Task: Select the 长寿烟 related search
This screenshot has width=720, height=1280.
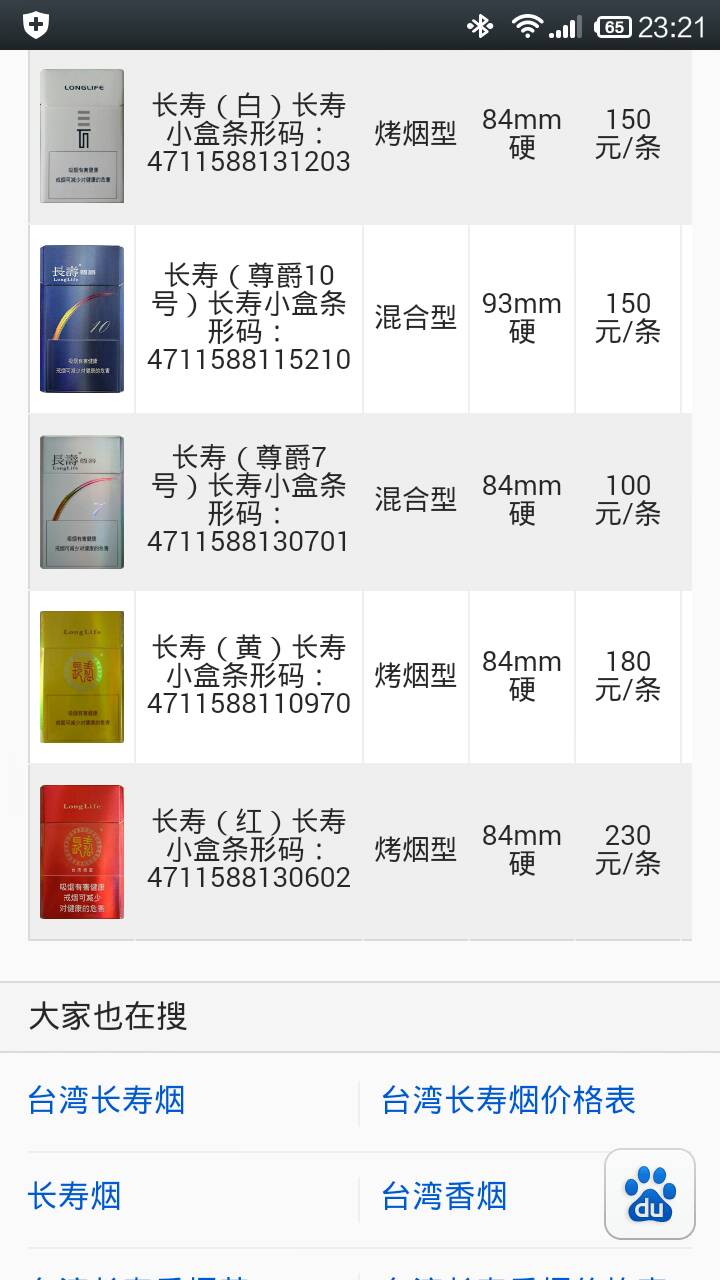Action: click(73, 1194)
